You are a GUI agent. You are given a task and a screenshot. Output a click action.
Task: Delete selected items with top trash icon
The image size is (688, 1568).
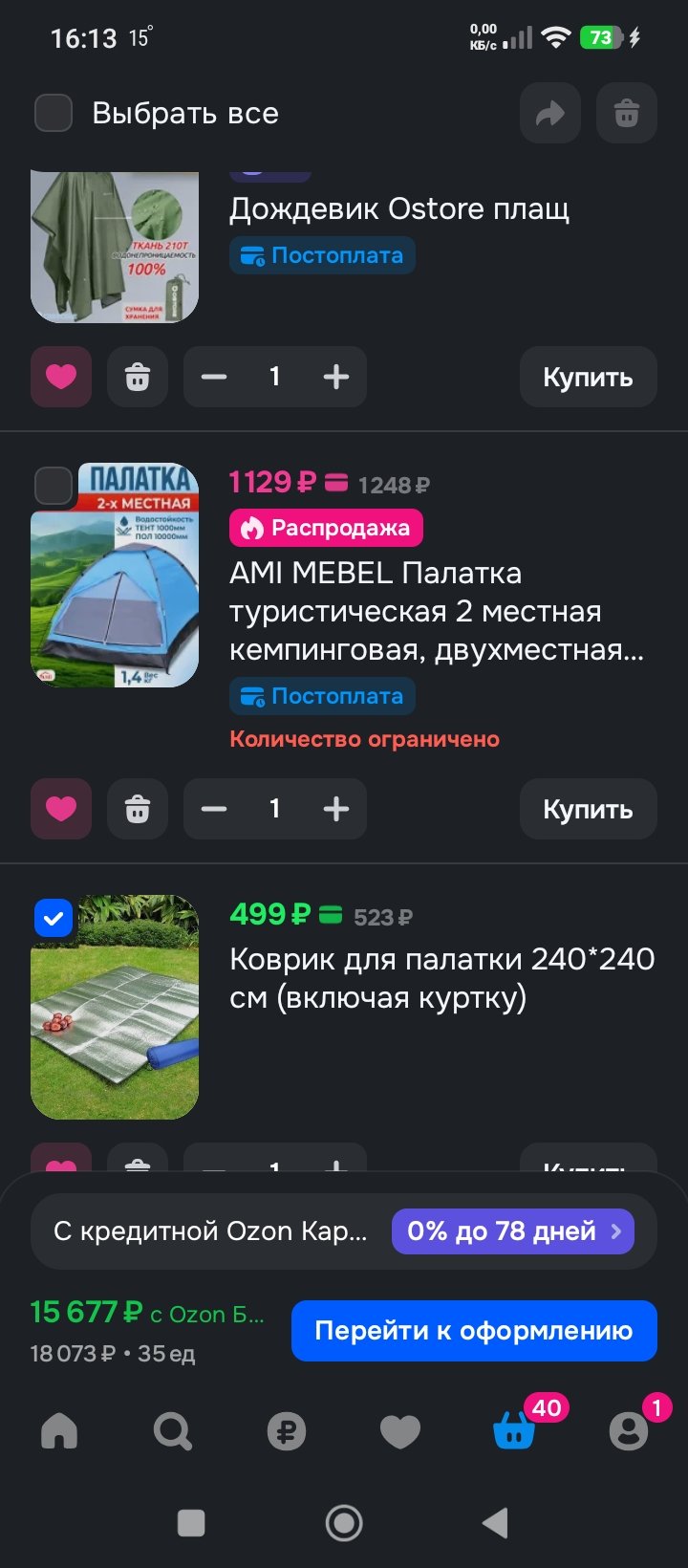pyautogui.click(x=626, y=114)
